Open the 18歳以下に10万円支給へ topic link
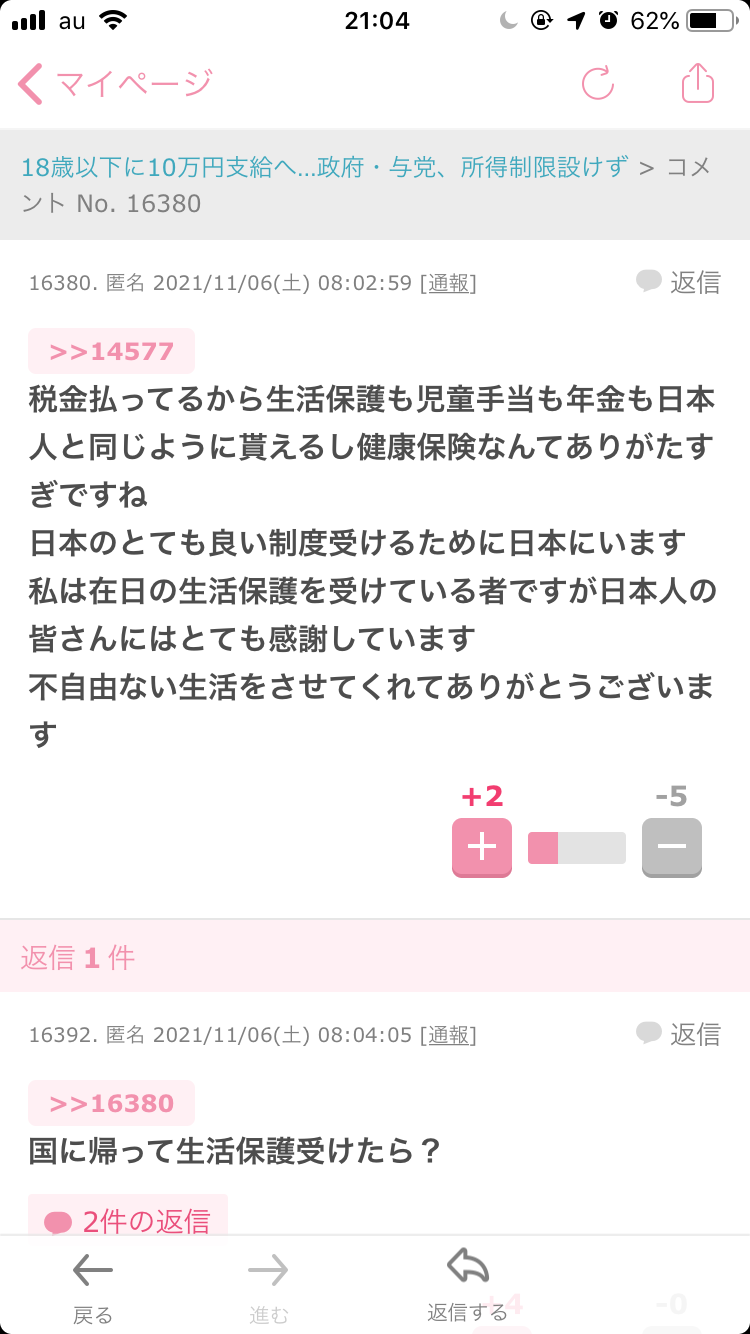This screenshot has width=750, height=1334. pyautogui.click(x=325, y=167)
